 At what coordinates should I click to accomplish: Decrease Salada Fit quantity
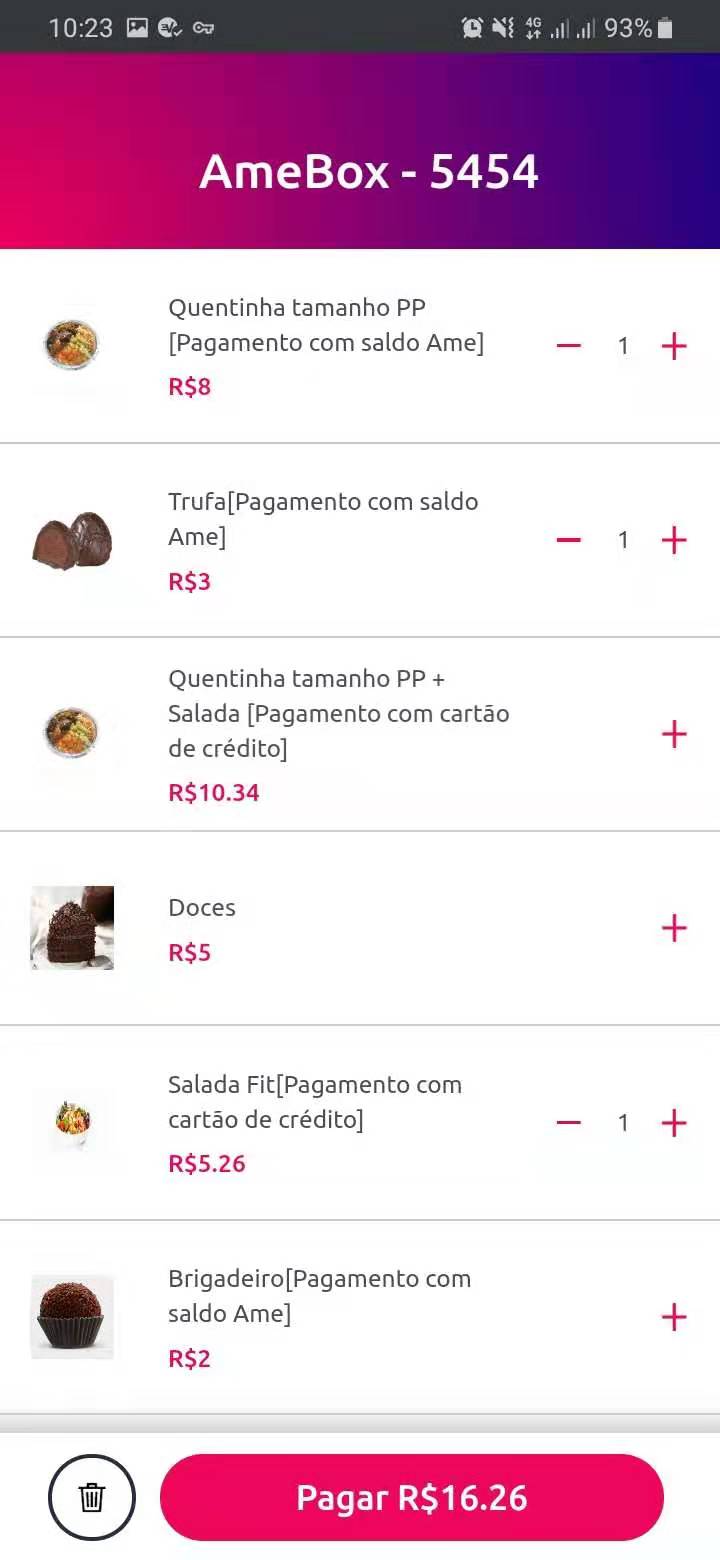[568, 1122]
